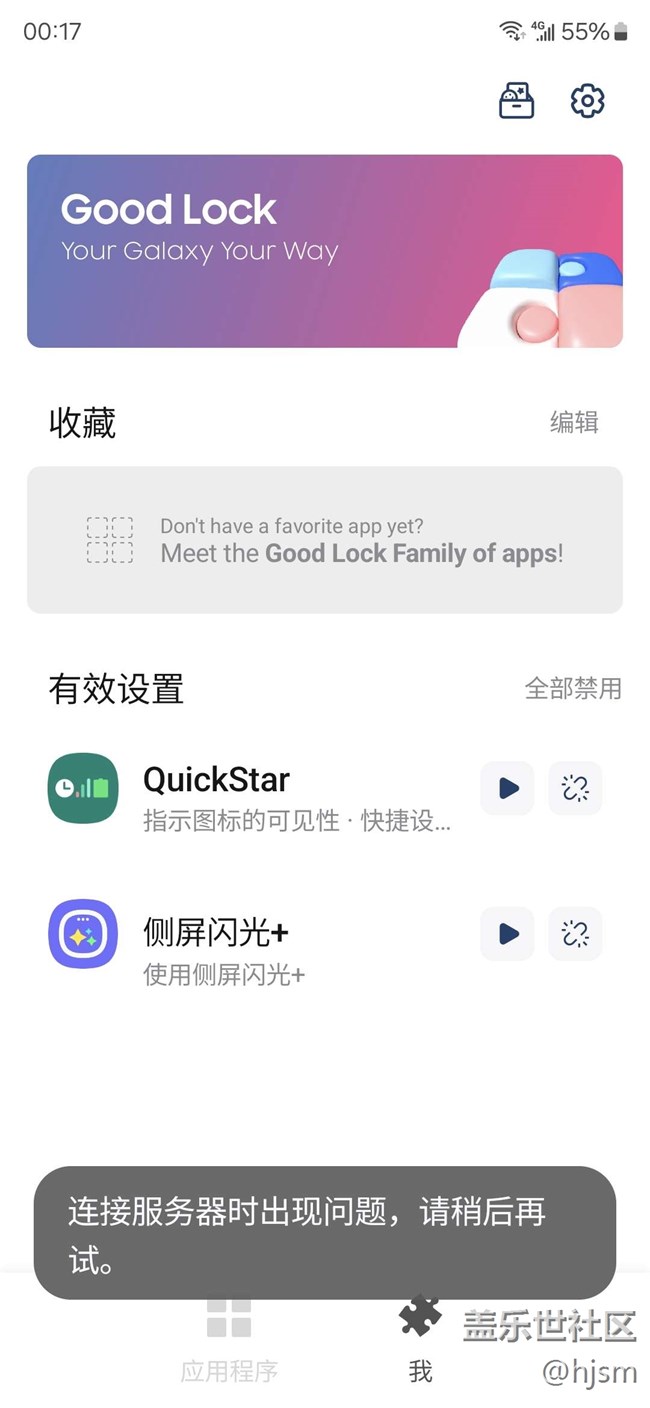Unlink 侧屏闪光+ using its broken-link icon
The width and height of the screenshot is (650, 1408).
pyautogui.click(x=575, y=934)
